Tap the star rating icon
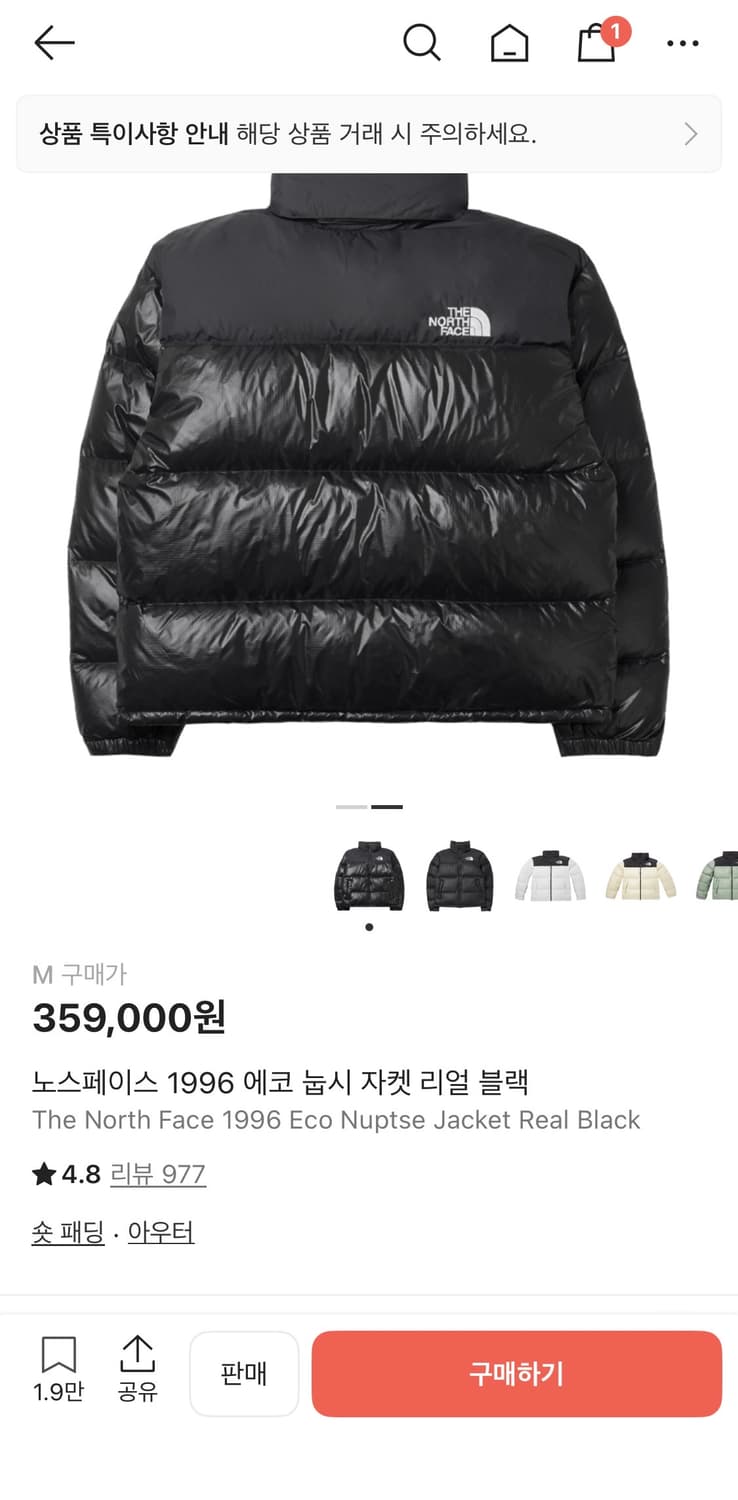 43,1175
